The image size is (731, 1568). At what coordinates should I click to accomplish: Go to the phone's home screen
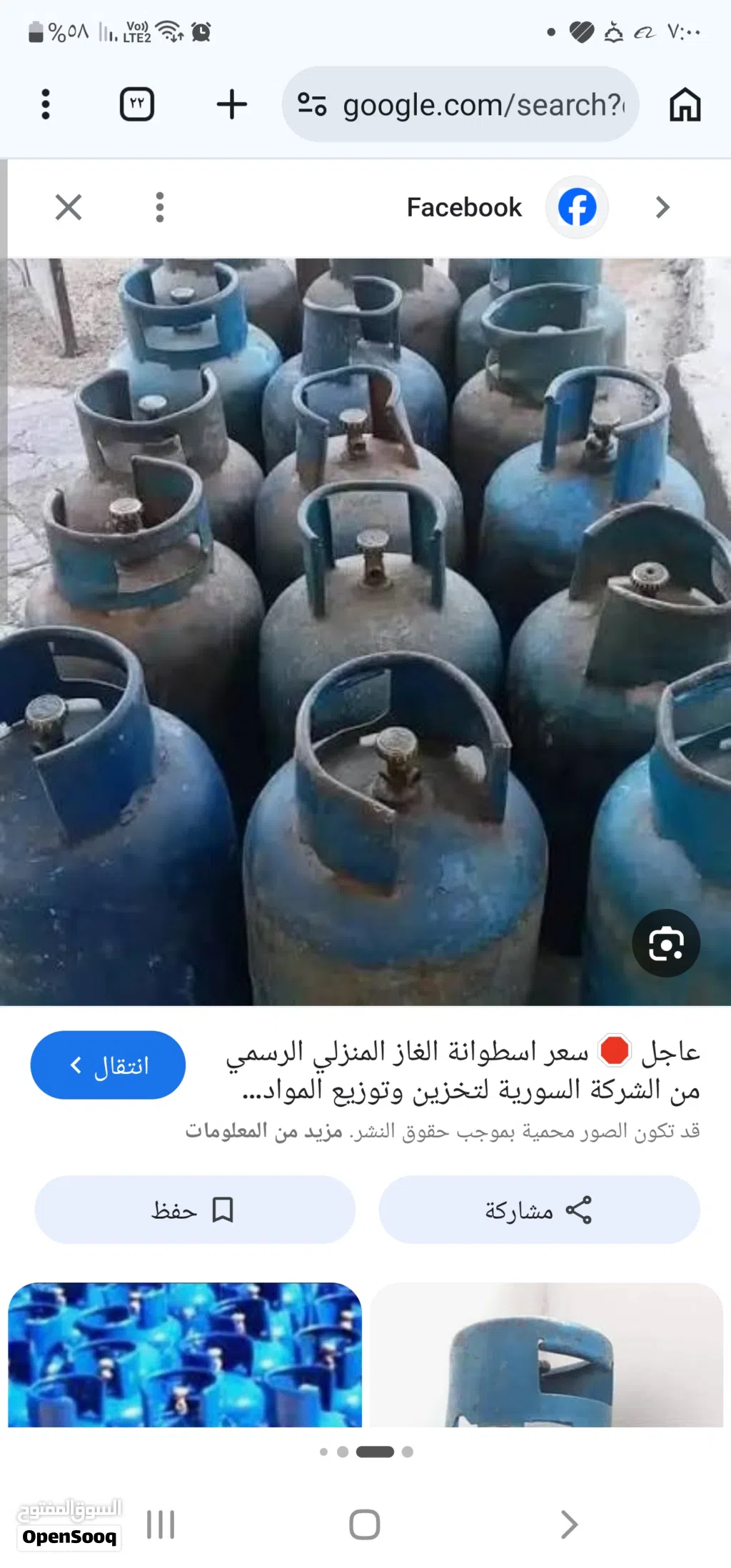coord(364,1524)
